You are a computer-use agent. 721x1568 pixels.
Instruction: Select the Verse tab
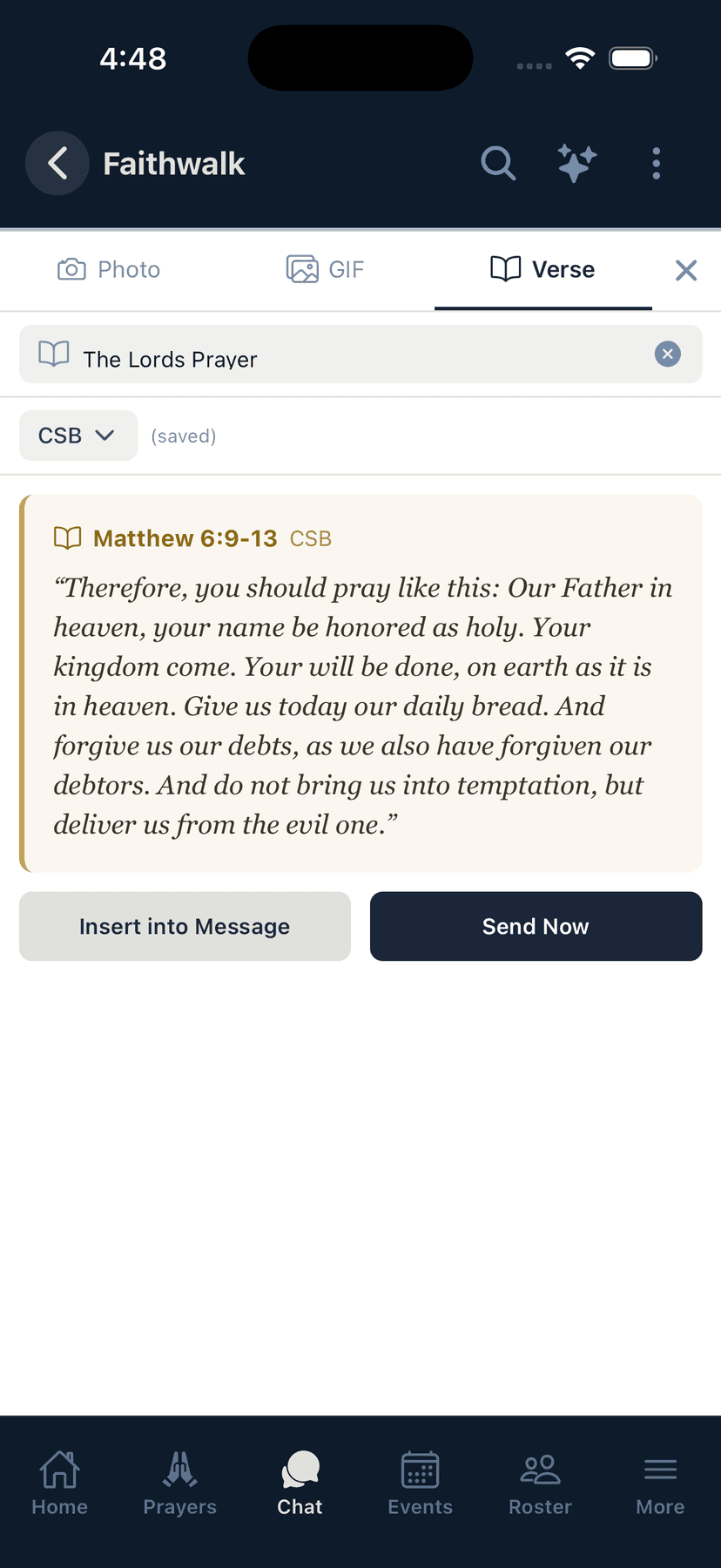click(x=542, y=269)
